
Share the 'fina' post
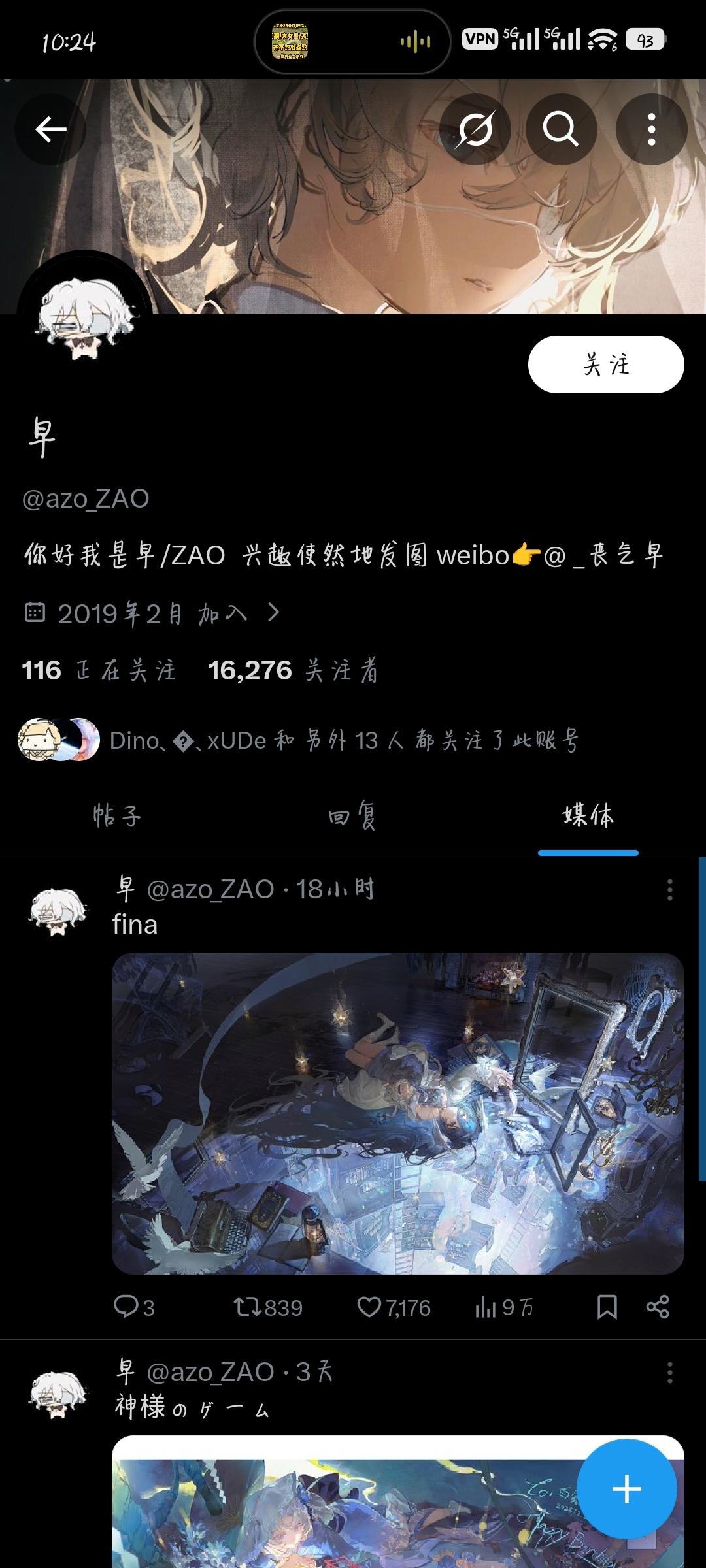pos(658,1307)
